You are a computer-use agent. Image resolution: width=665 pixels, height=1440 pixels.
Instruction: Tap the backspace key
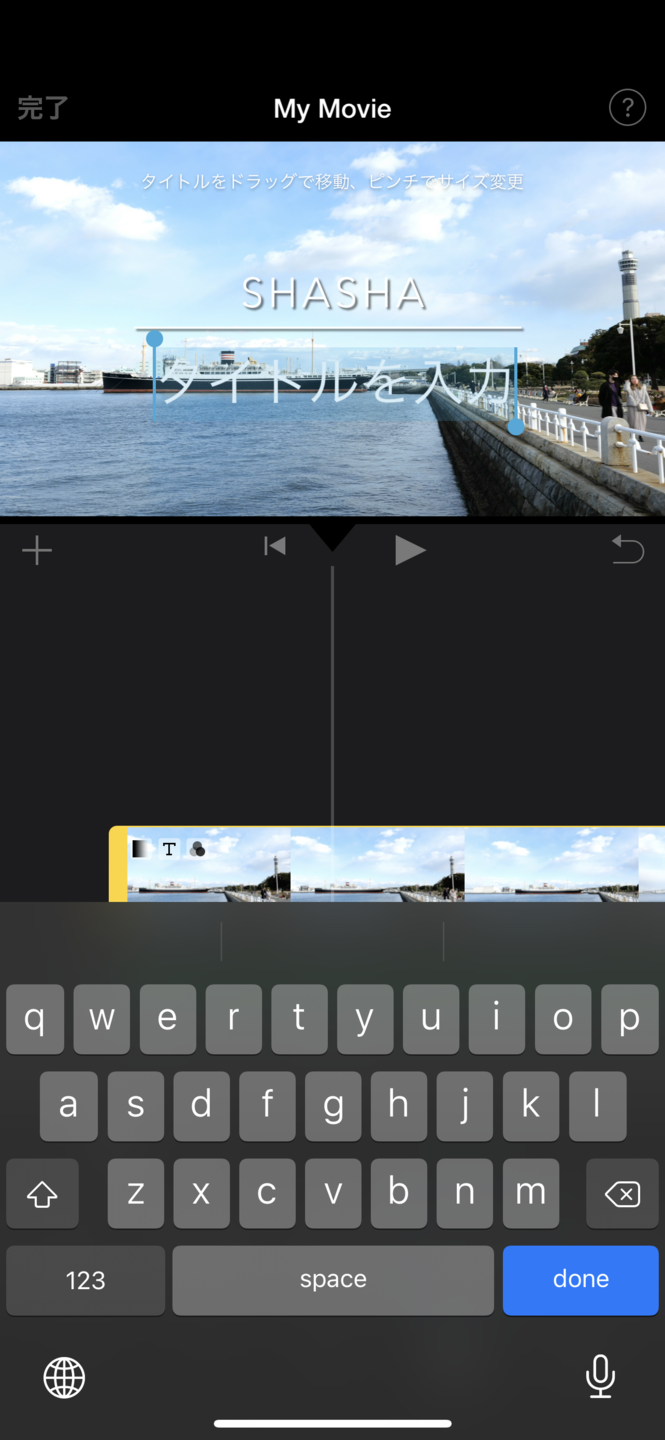[x=622, y=1193]
